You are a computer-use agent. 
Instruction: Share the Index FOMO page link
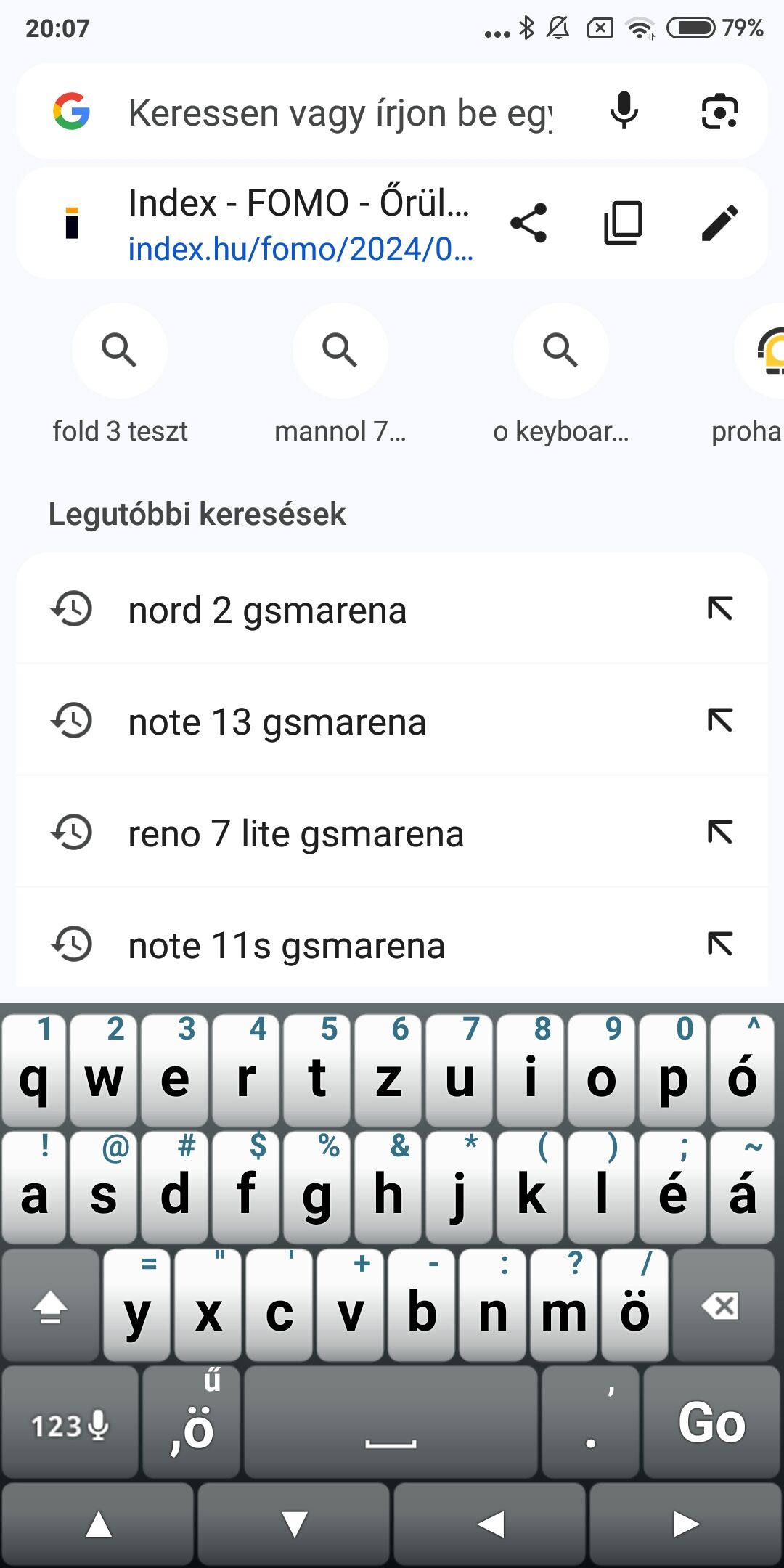click(x=528, y=223)
